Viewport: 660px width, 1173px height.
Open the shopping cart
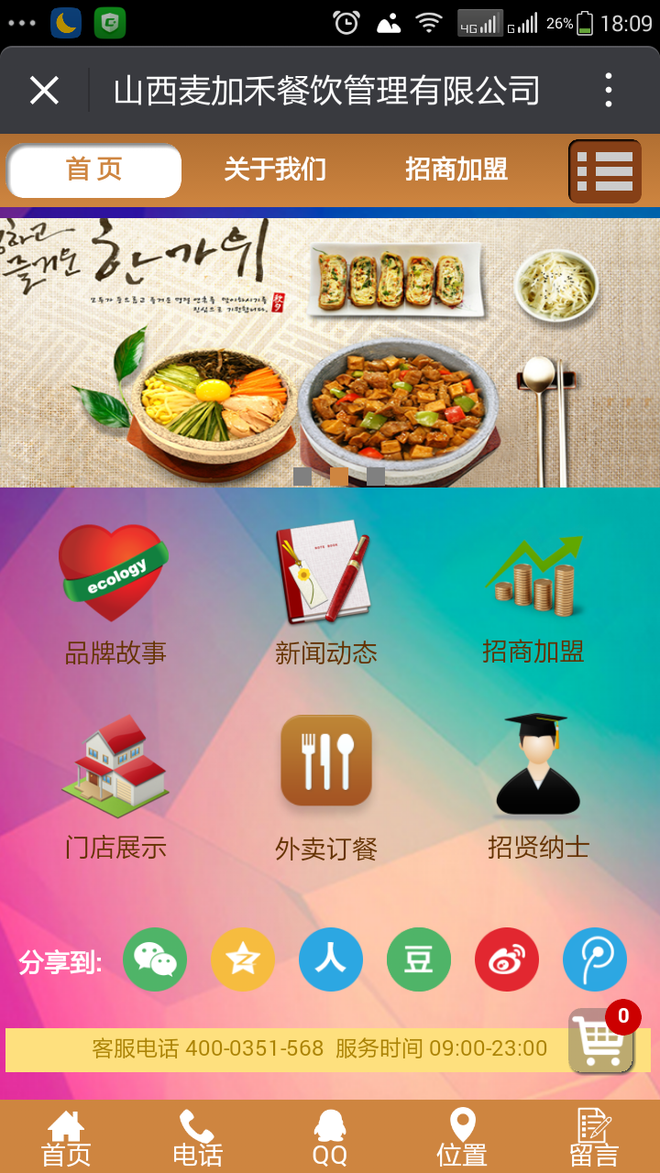[x=602, y=1041]
